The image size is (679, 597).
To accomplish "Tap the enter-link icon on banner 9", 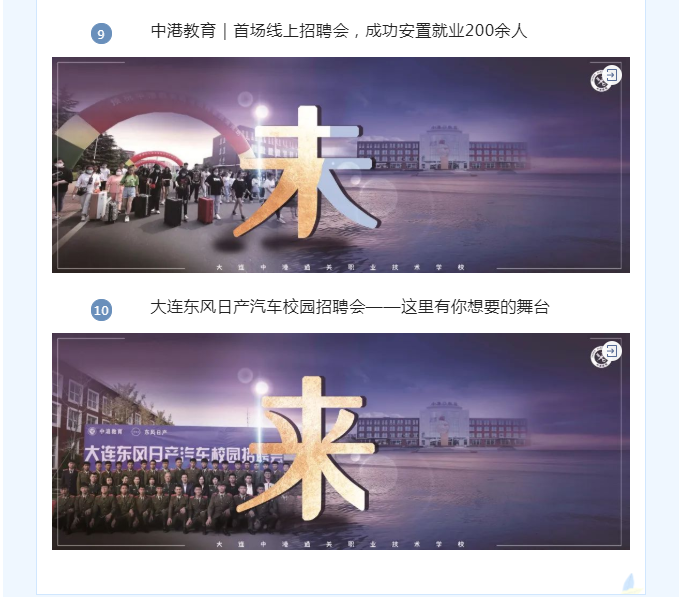I will click(612, 75).
